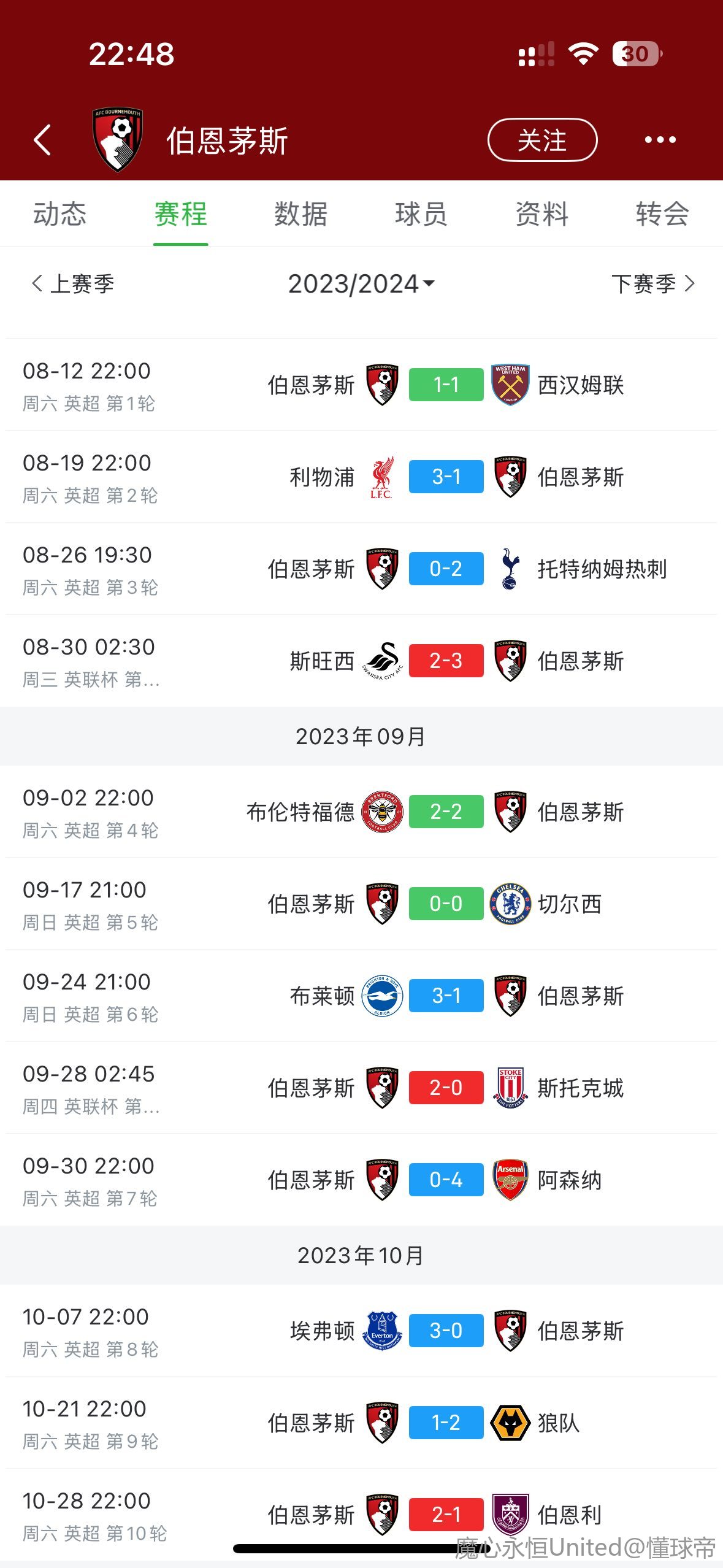Expand the 2023/2024 season dropdown
723x1568 pixels.
361,283
